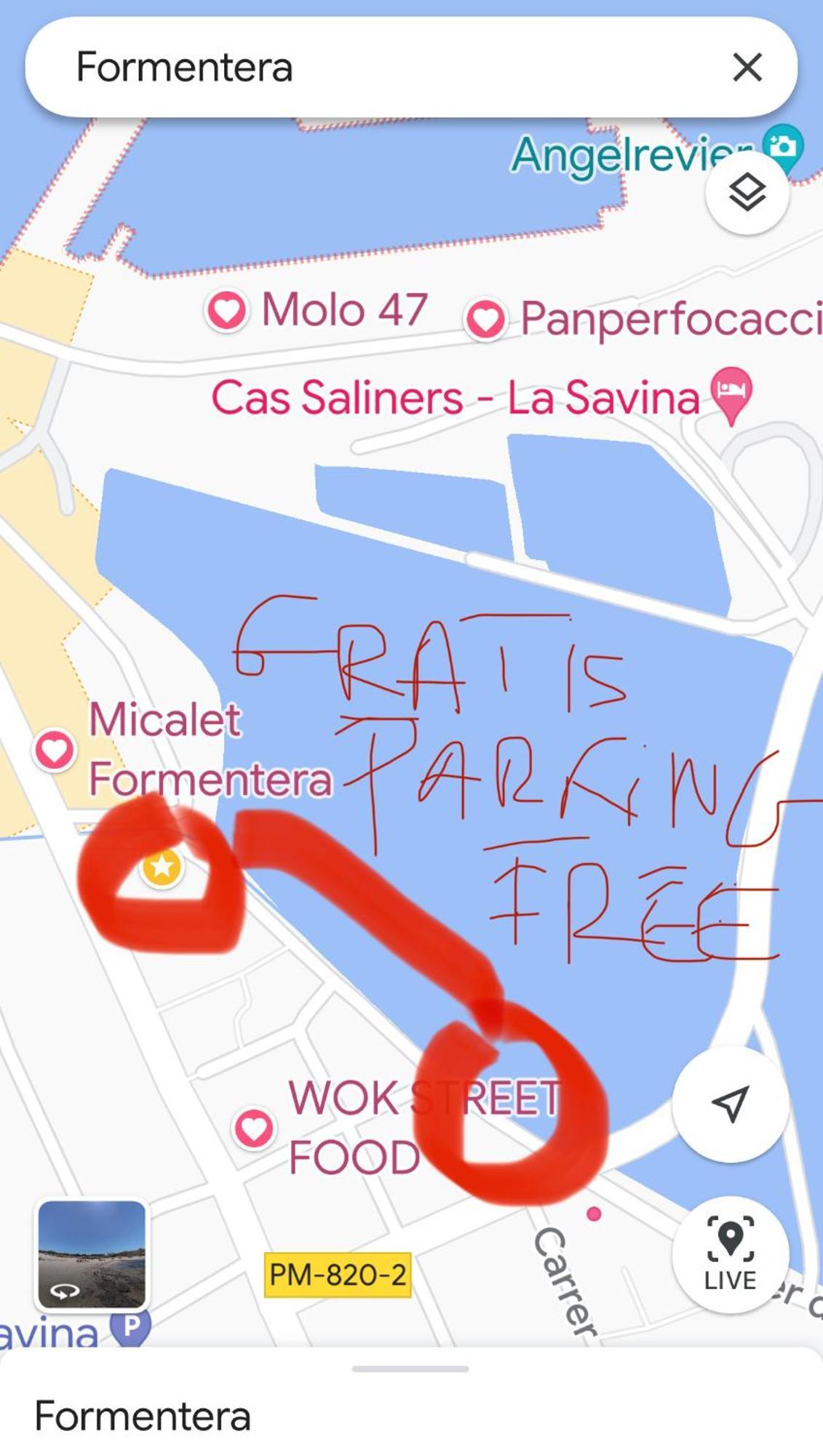Launch Live View with the LIVE button
823x1456 pixels.
tap(730, 1254)
